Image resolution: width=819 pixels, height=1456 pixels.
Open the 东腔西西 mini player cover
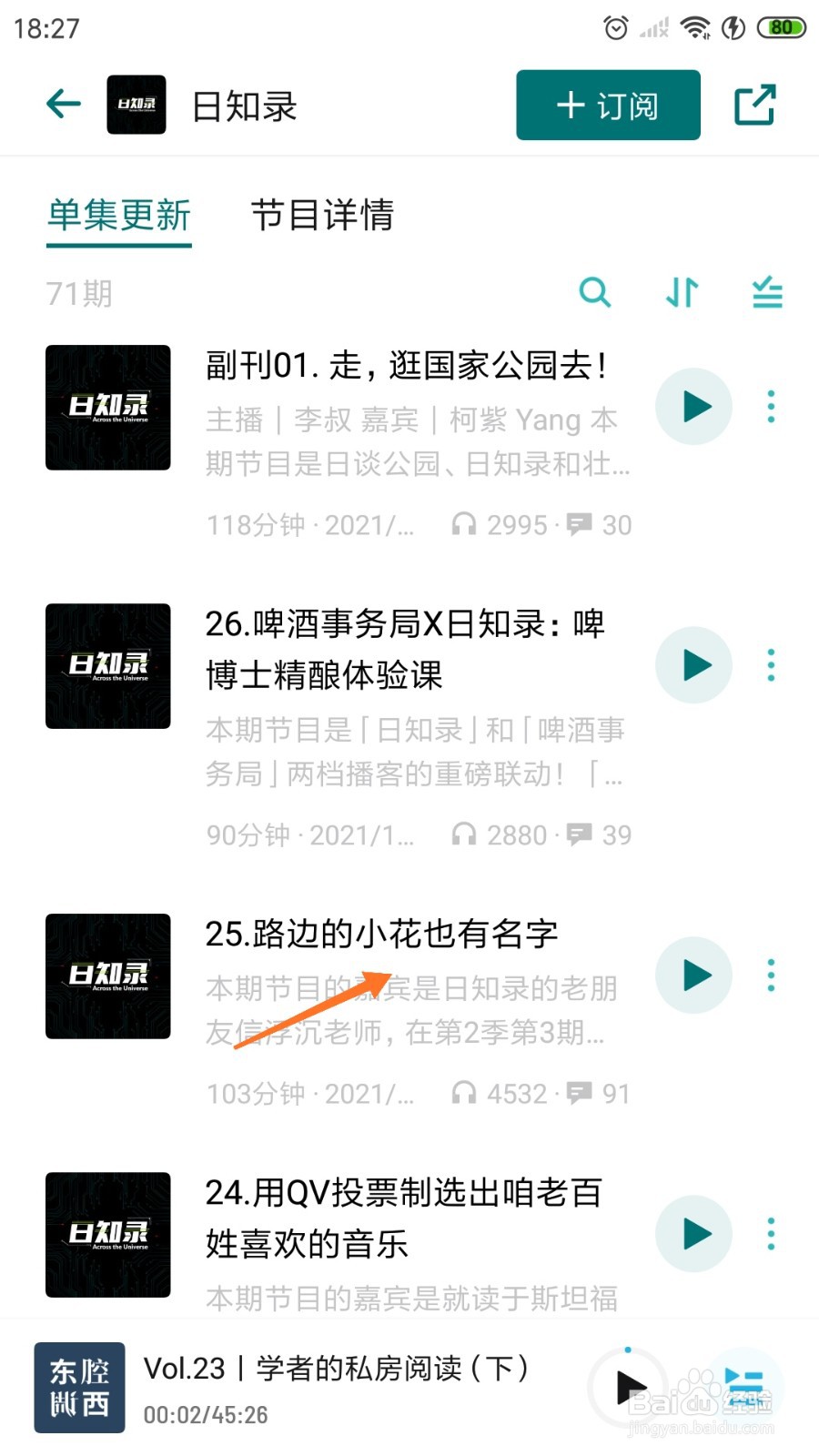tap(79, 1385)
